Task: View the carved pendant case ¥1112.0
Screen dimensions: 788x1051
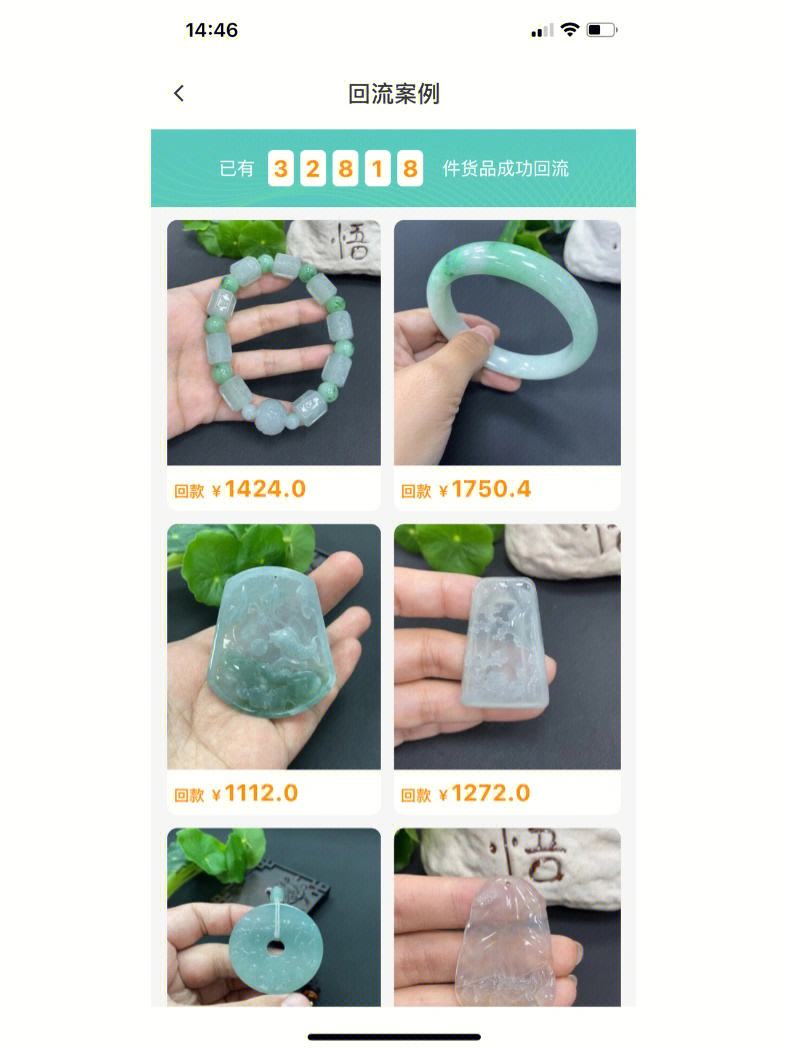Action: pyautogui.click(x=273, y=646)
